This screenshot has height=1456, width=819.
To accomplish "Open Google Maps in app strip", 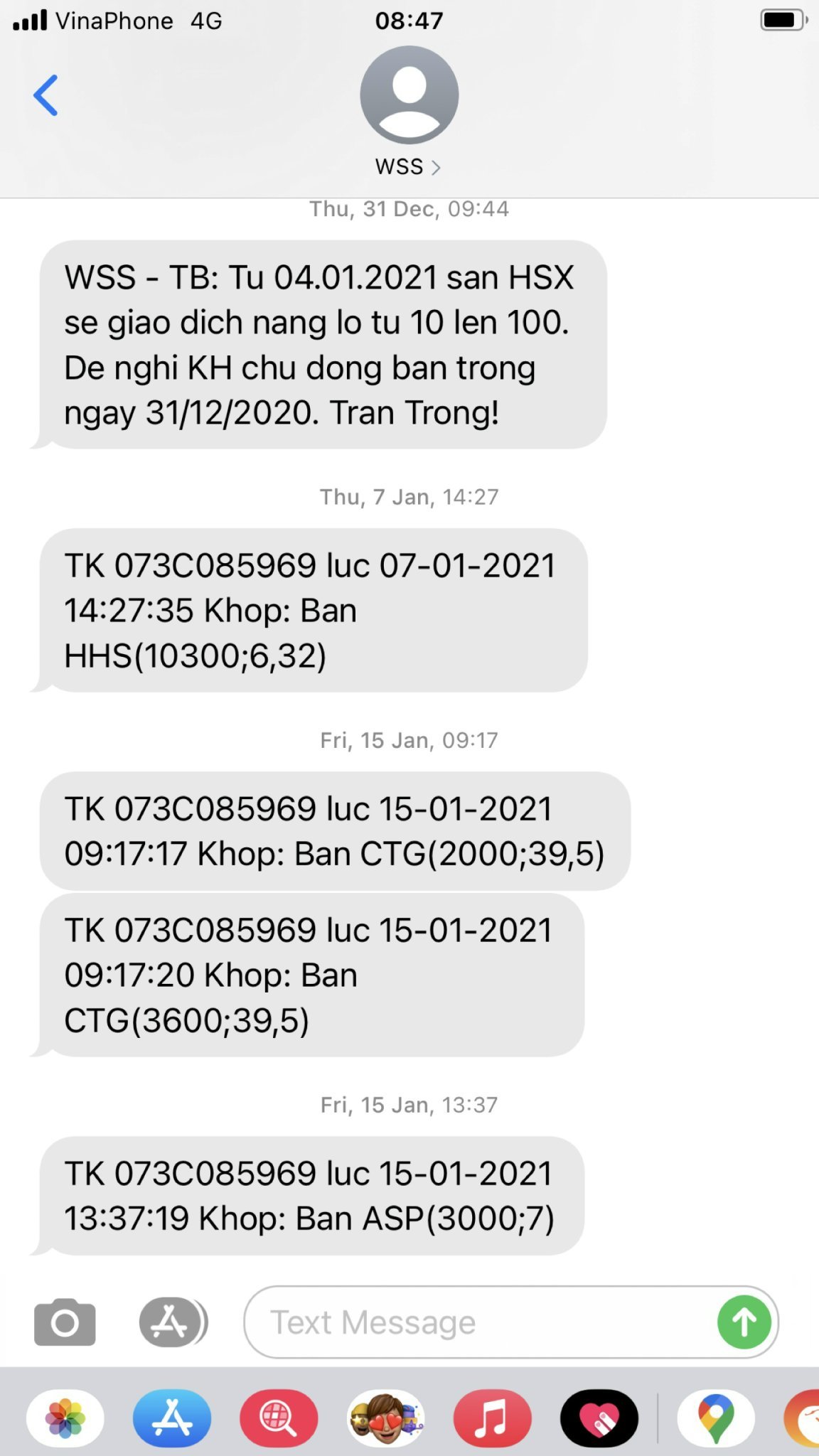I will (x=715, y=1418).
